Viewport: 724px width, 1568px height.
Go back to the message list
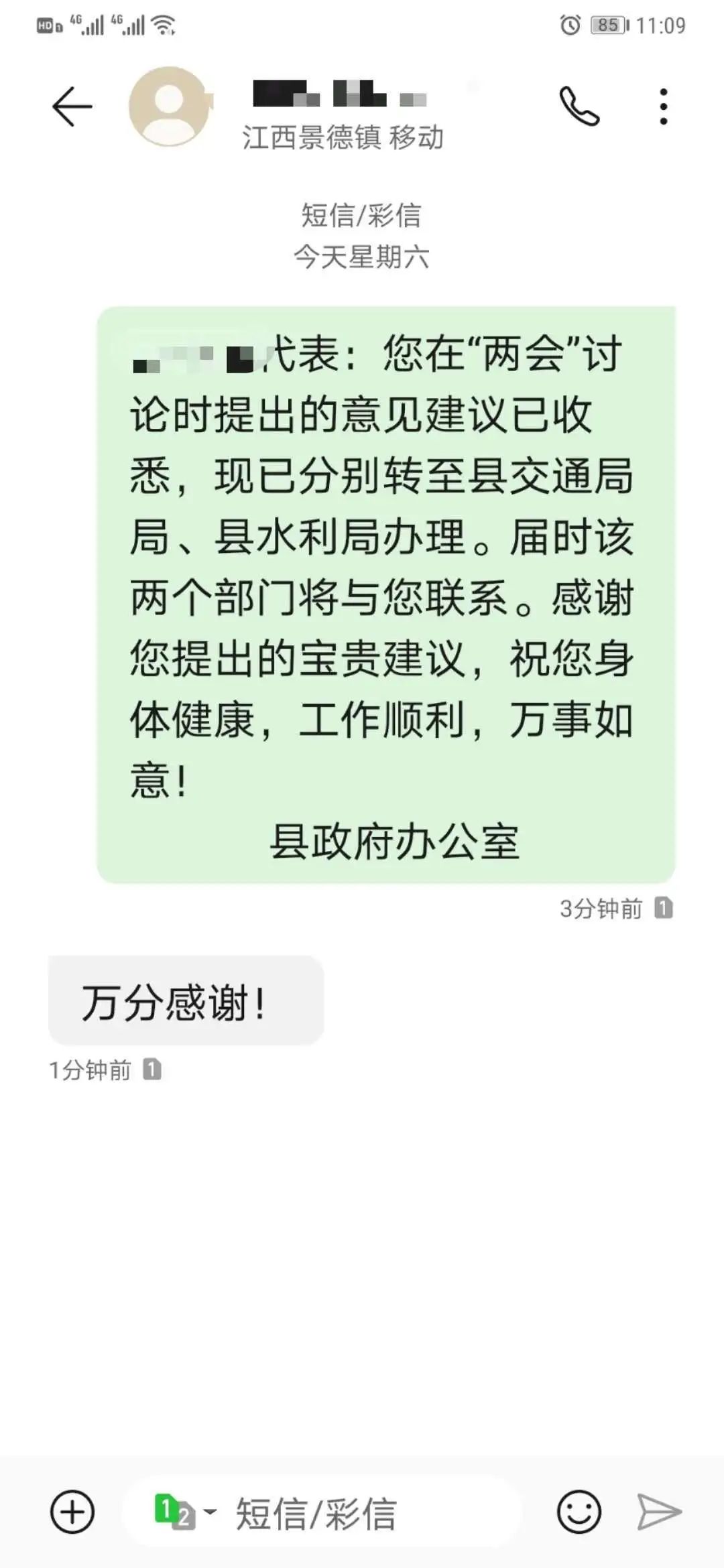click(x=72, y=107)
